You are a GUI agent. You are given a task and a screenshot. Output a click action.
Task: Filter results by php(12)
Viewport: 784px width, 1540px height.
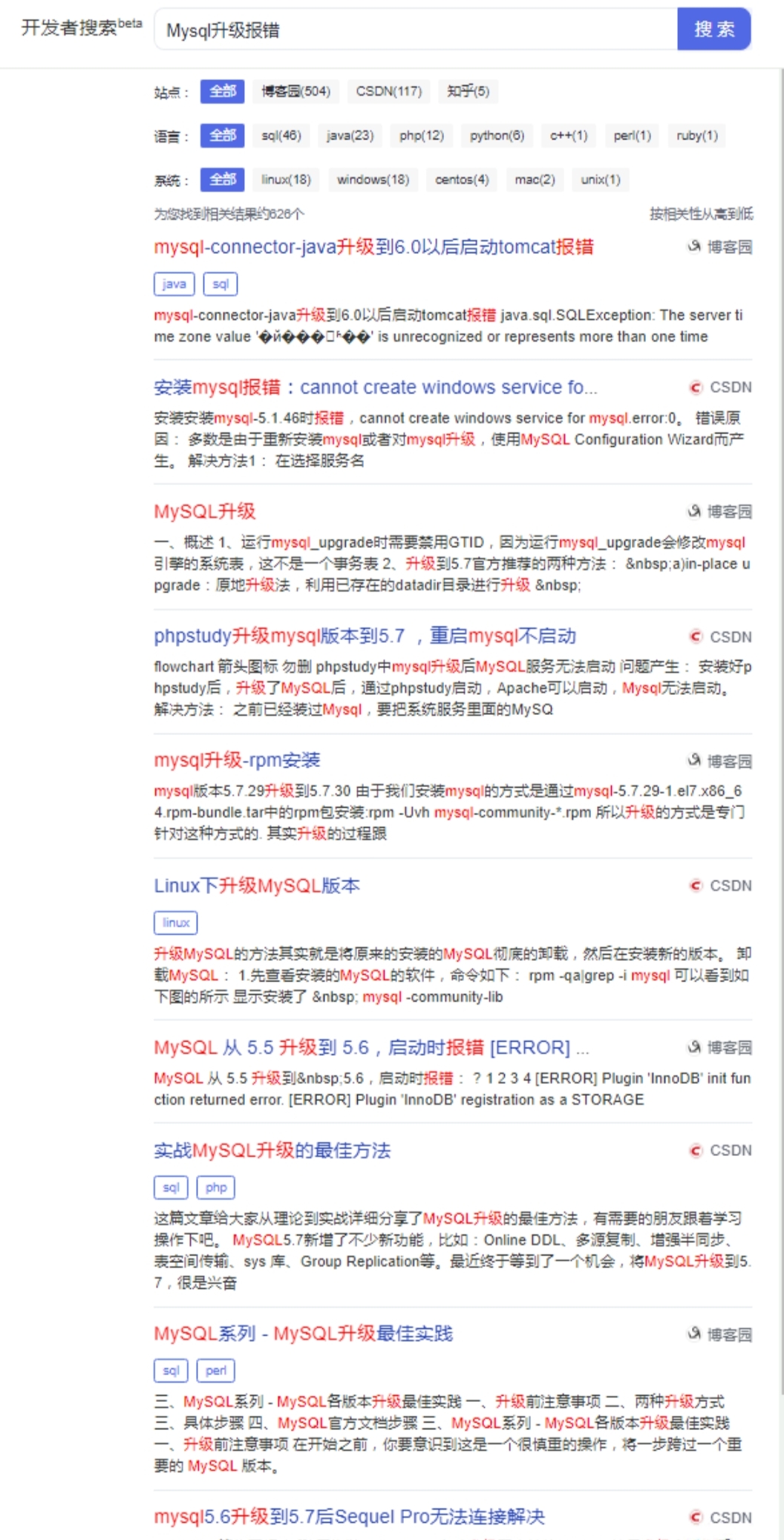(x=421, y=136)
